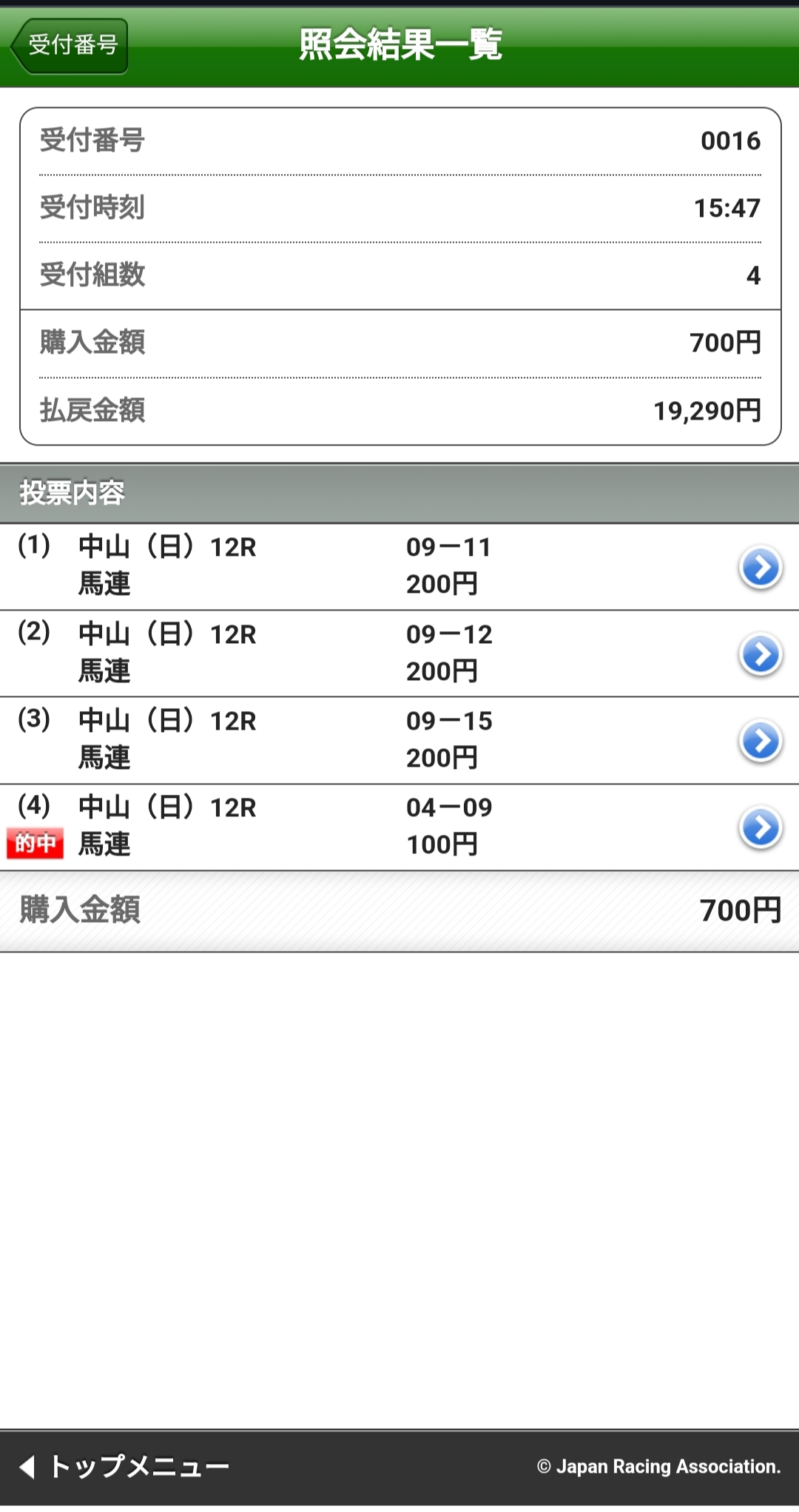Return to トップメニュー
Image resolution: width=799 pixels, height=1512 pixels.
click(x=126, y=1466)
